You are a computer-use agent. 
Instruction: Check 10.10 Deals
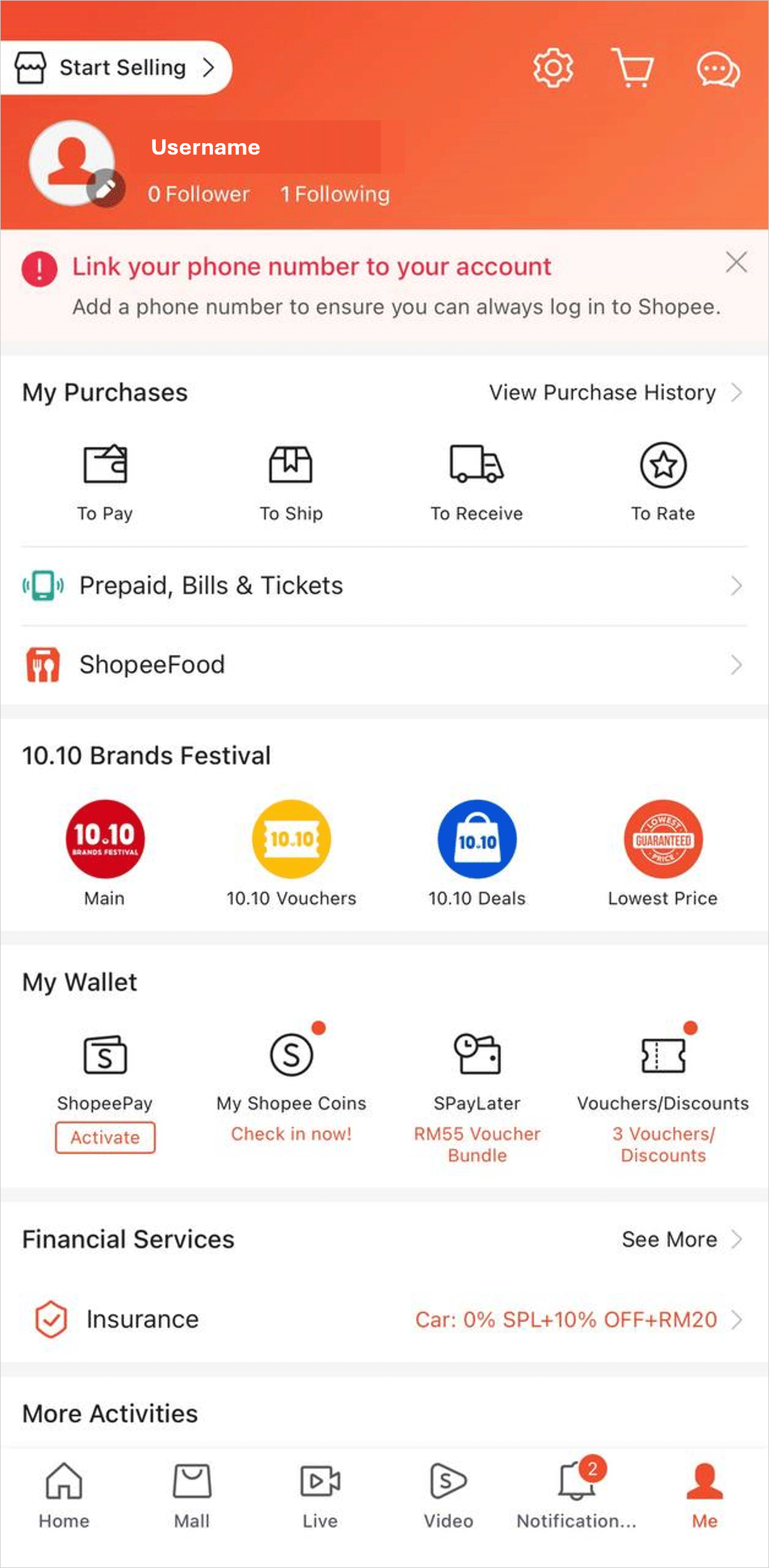tap(477, 839)
